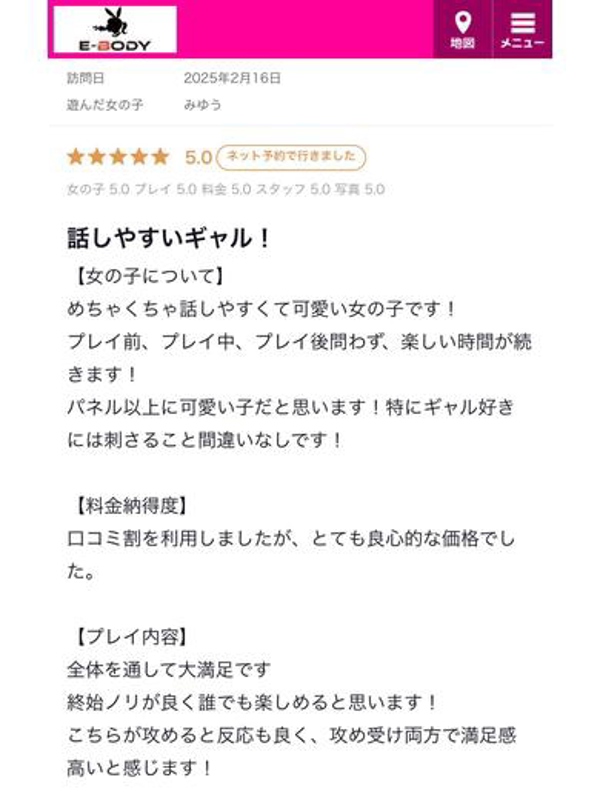The height and width of the screenshot is (800, 600).
Task: Open the 地図 map button
Action: tap(462, 28)
